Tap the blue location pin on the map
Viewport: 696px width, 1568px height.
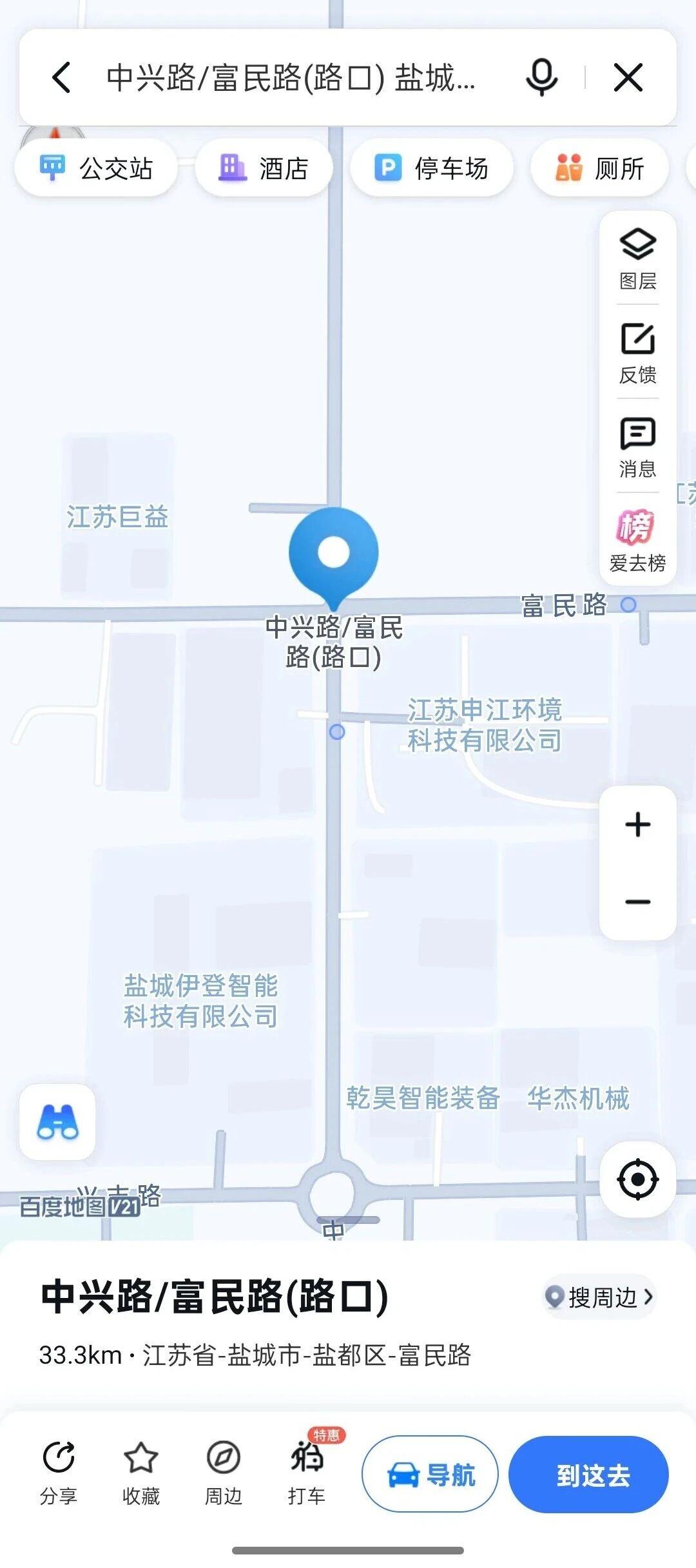(333, 554)
